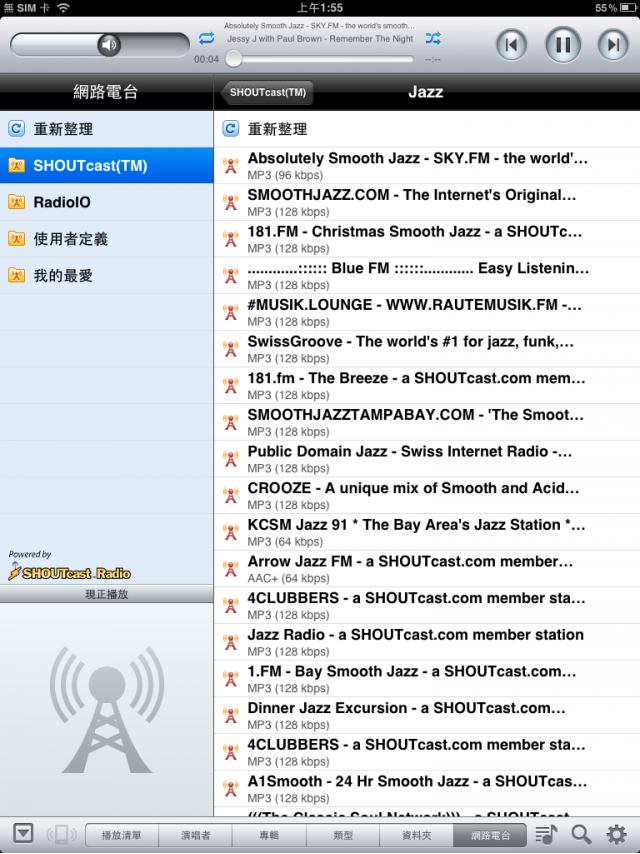
Task: Select RadioIO in the sidebar
Action: point(106,202)
